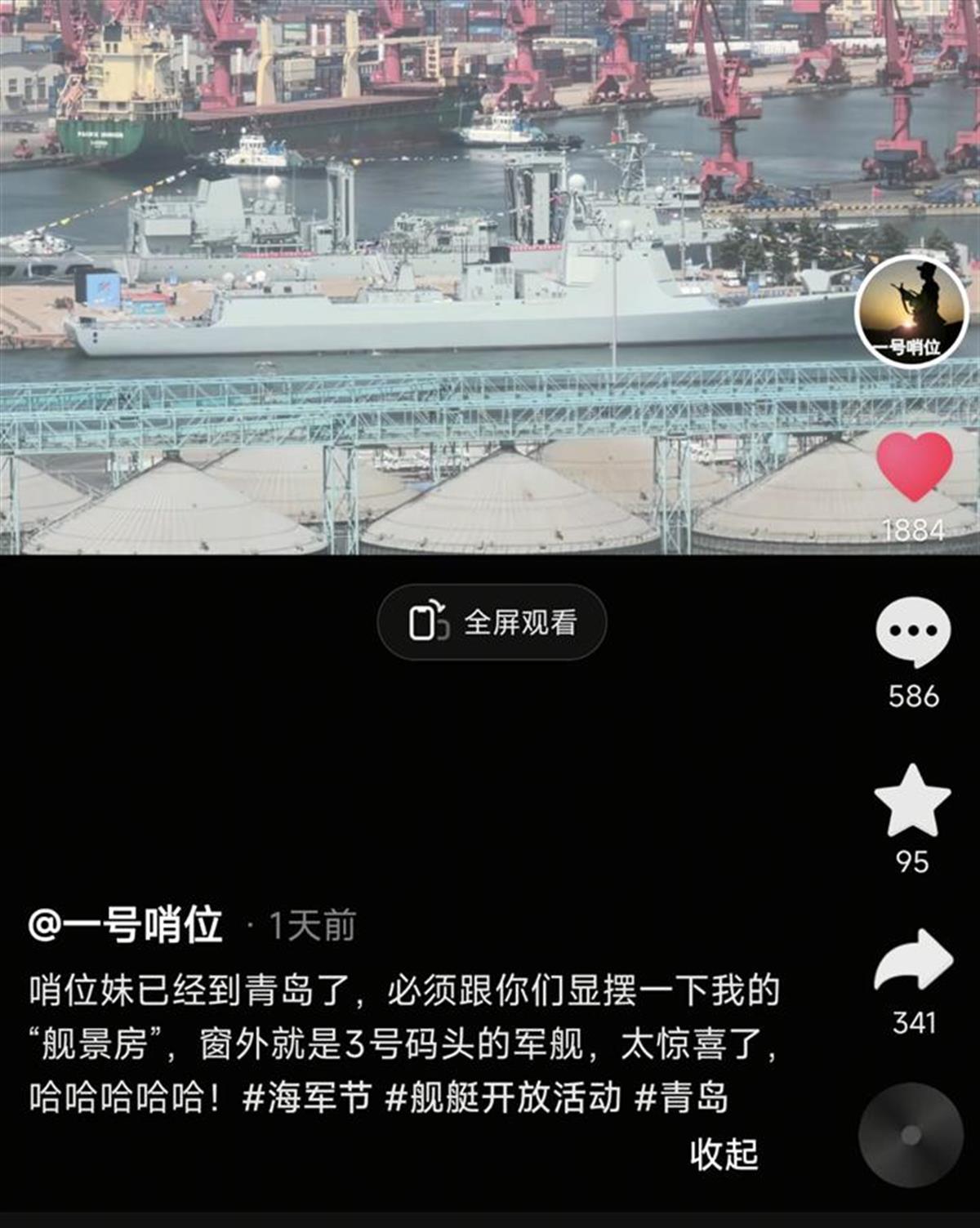Collapse the caption with 收起

pyautogui.click(x=724, y=1154)
